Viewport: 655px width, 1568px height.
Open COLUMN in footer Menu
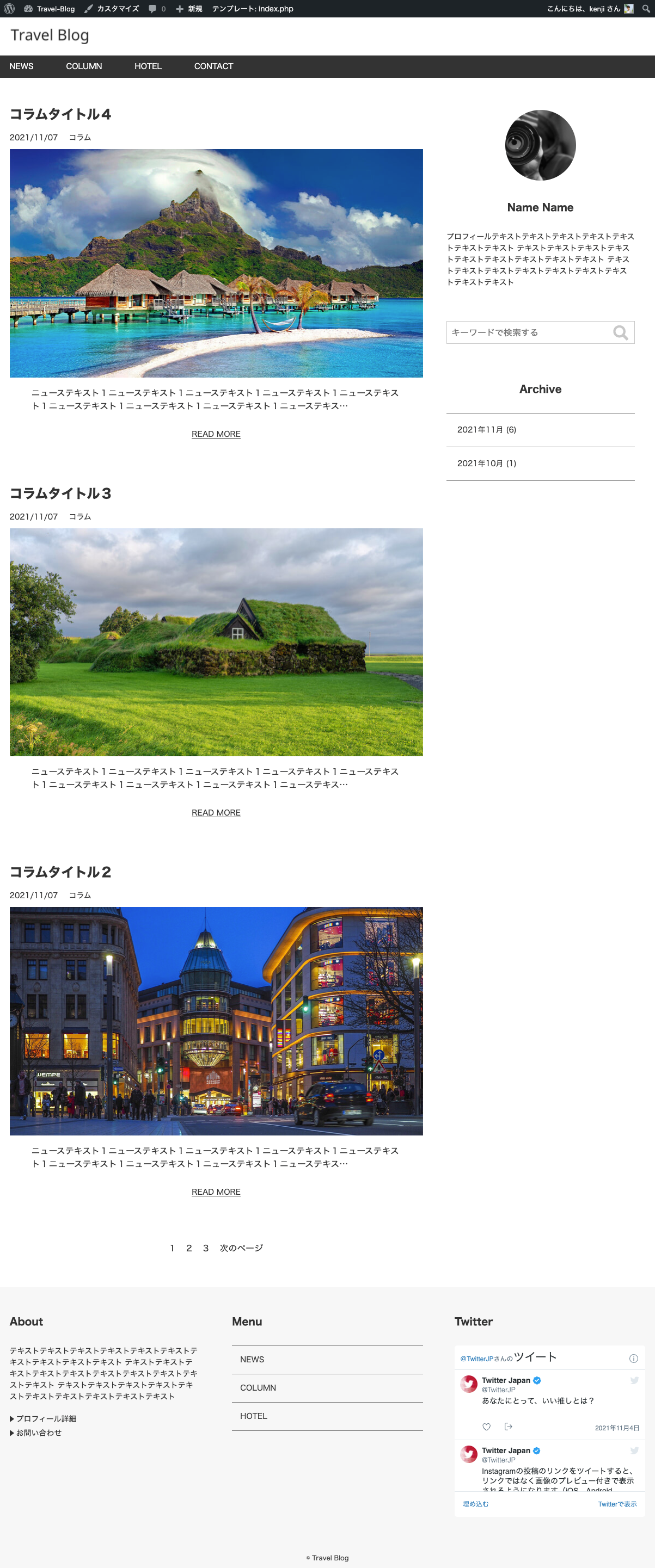[258, 1388]
